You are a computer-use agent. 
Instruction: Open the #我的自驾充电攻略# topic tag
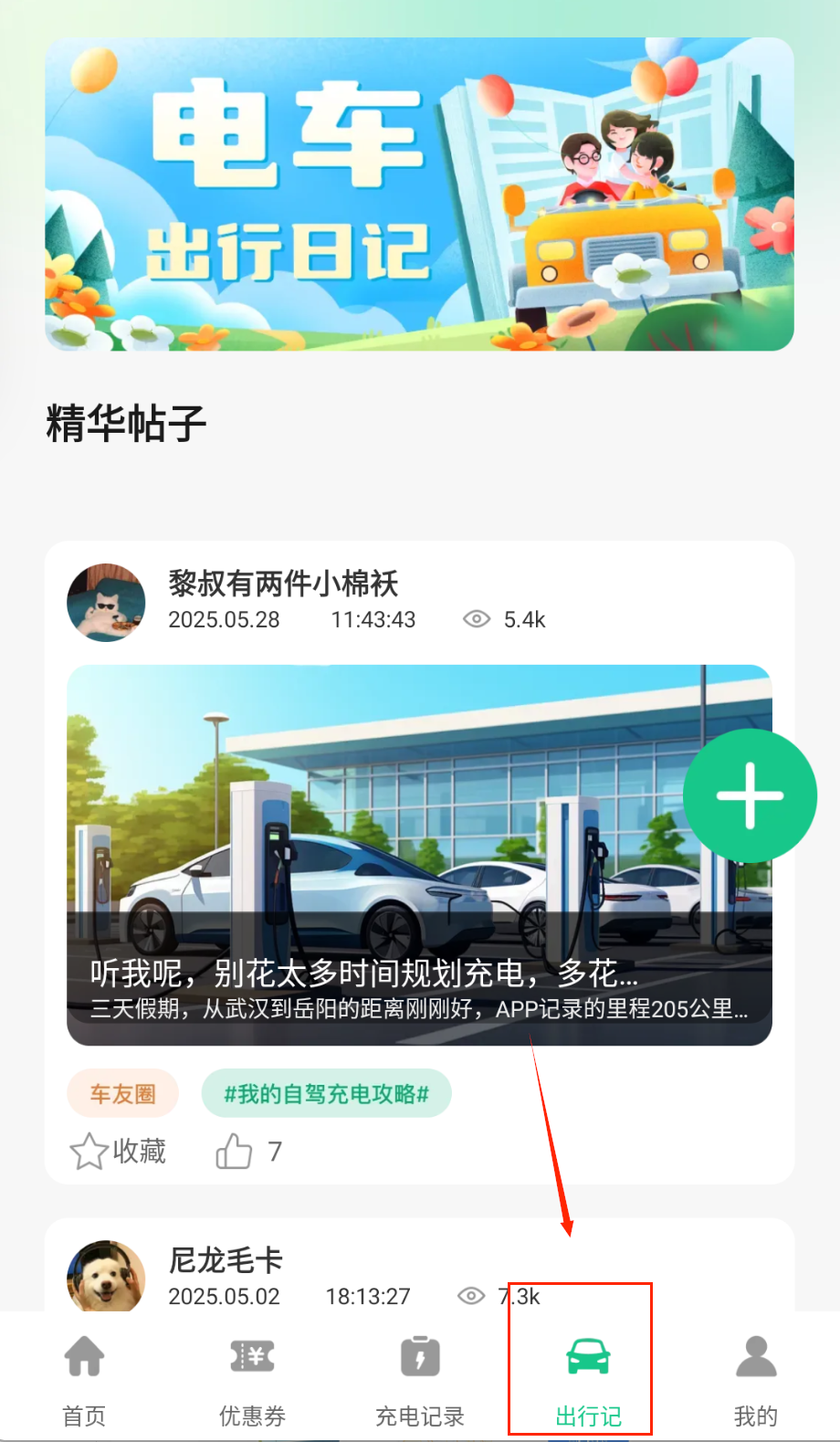pyautogui.click(x=326, y=1093)
